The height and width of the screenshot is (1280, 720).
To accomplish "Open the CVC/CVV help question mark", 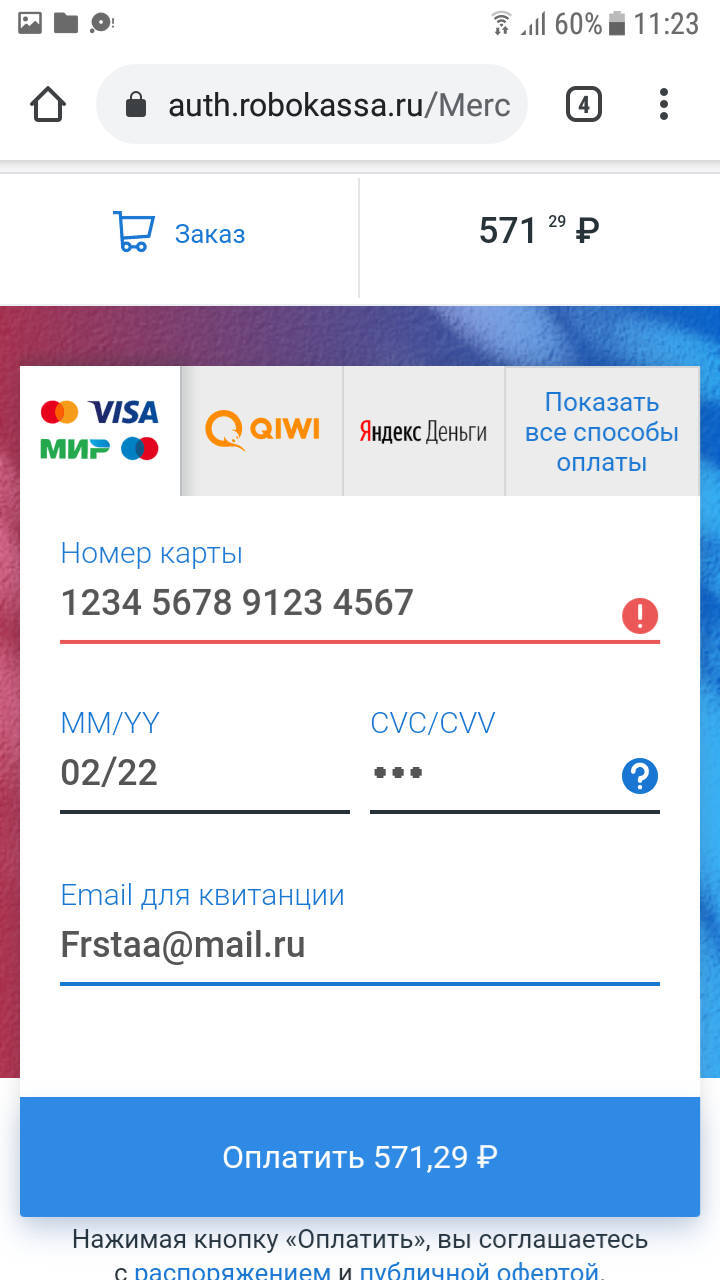I will (640, 776).
